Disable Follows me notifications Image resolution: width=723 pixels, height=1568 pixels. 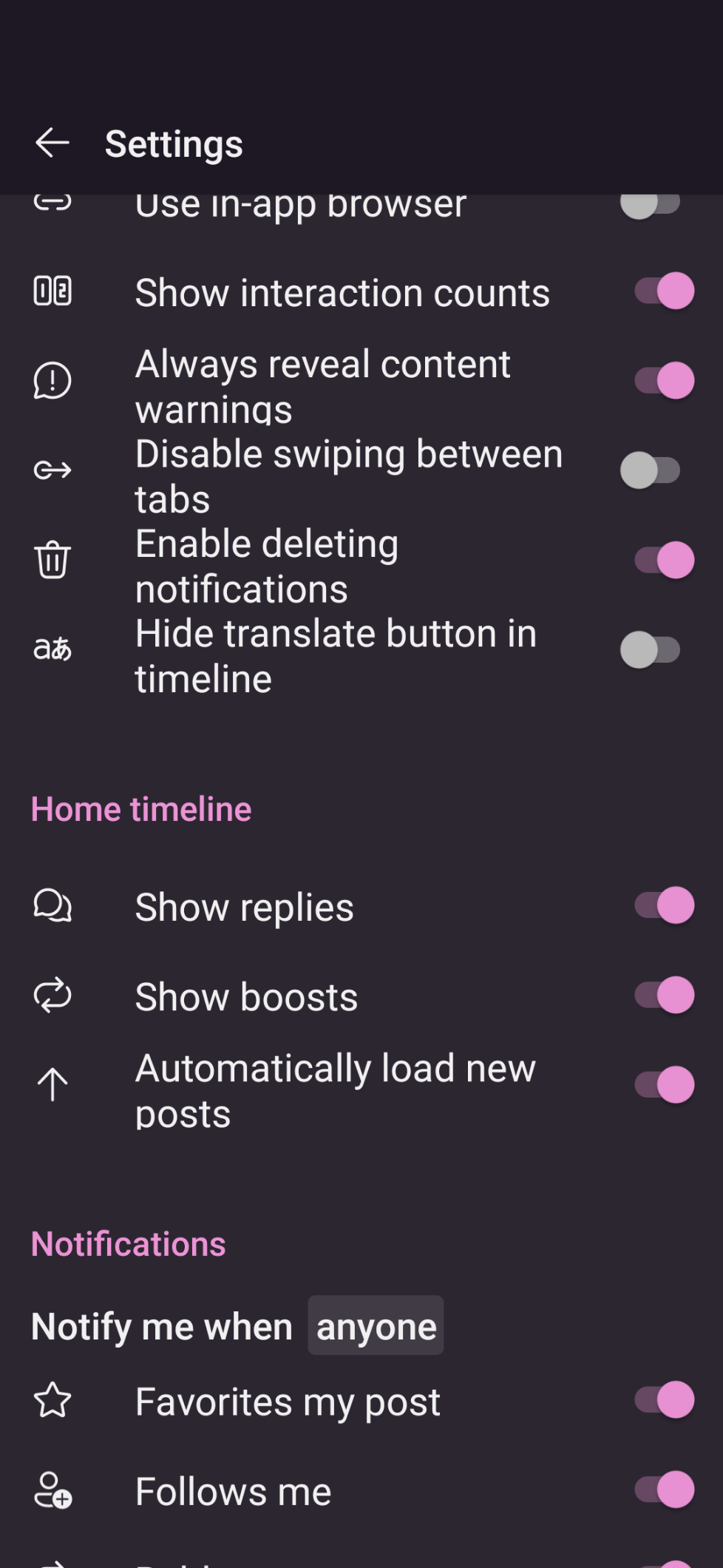click(663, 1490)
